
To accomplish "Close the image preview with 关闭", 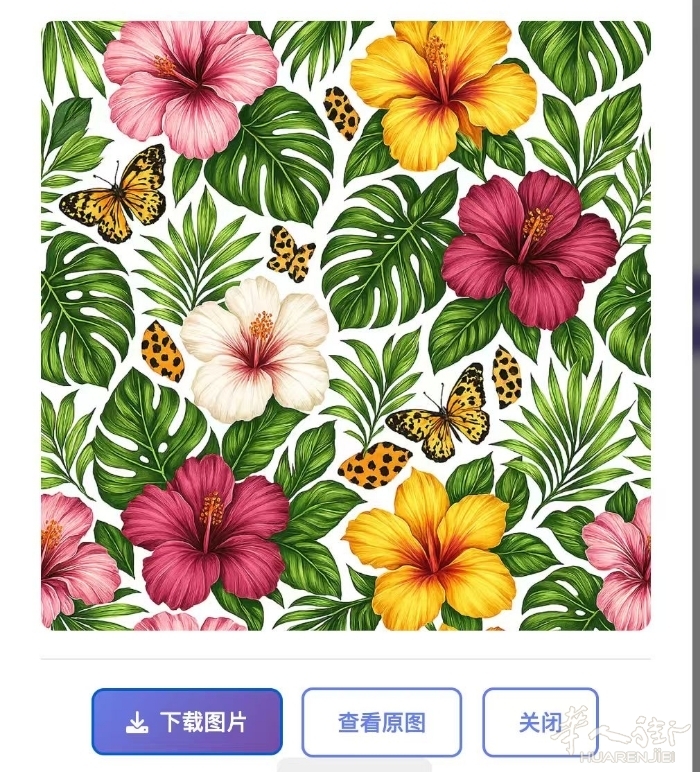I will coord(539,722).
